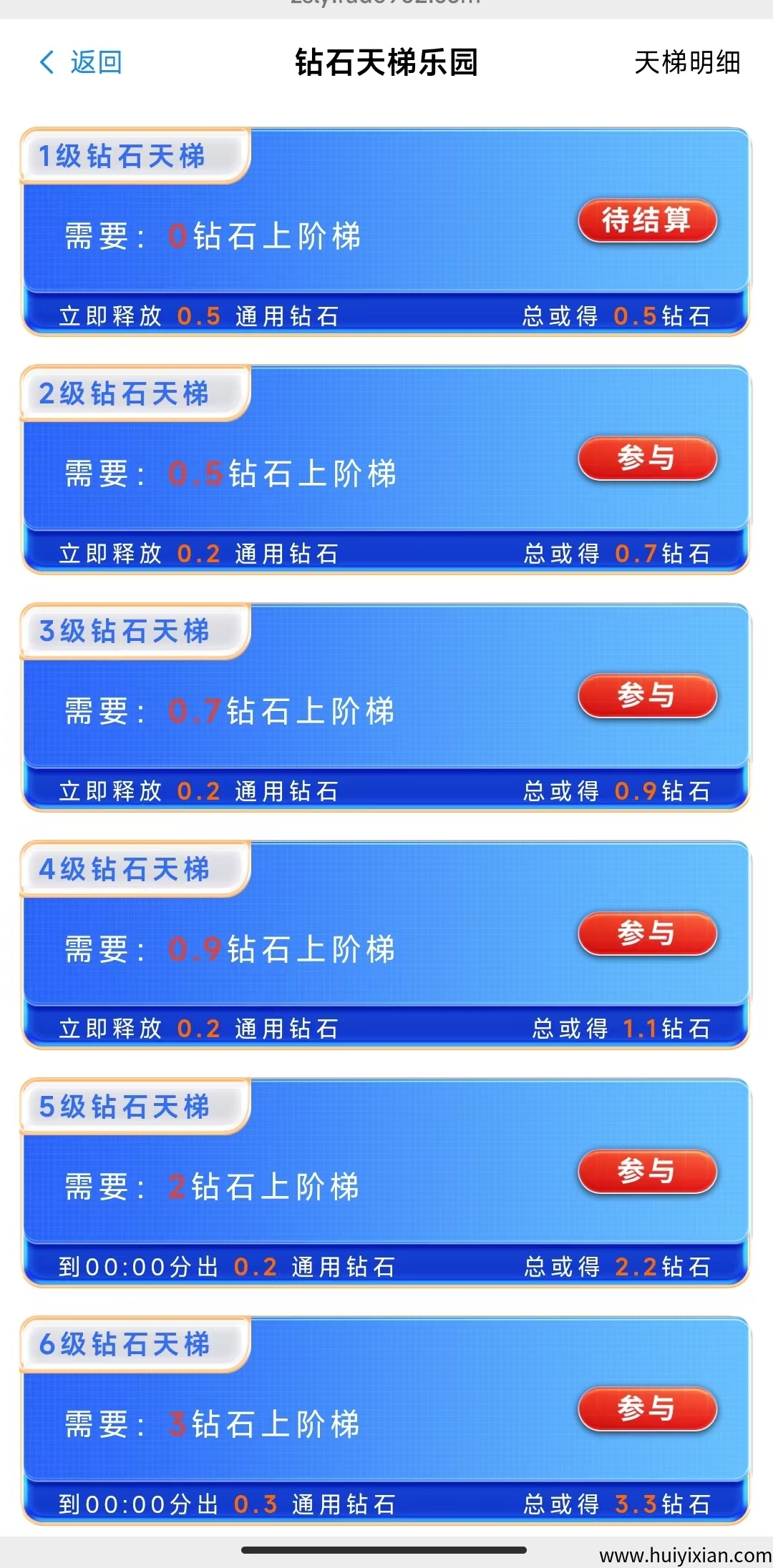Select the 1级钻石天梯 label tab

pos(126,153)
